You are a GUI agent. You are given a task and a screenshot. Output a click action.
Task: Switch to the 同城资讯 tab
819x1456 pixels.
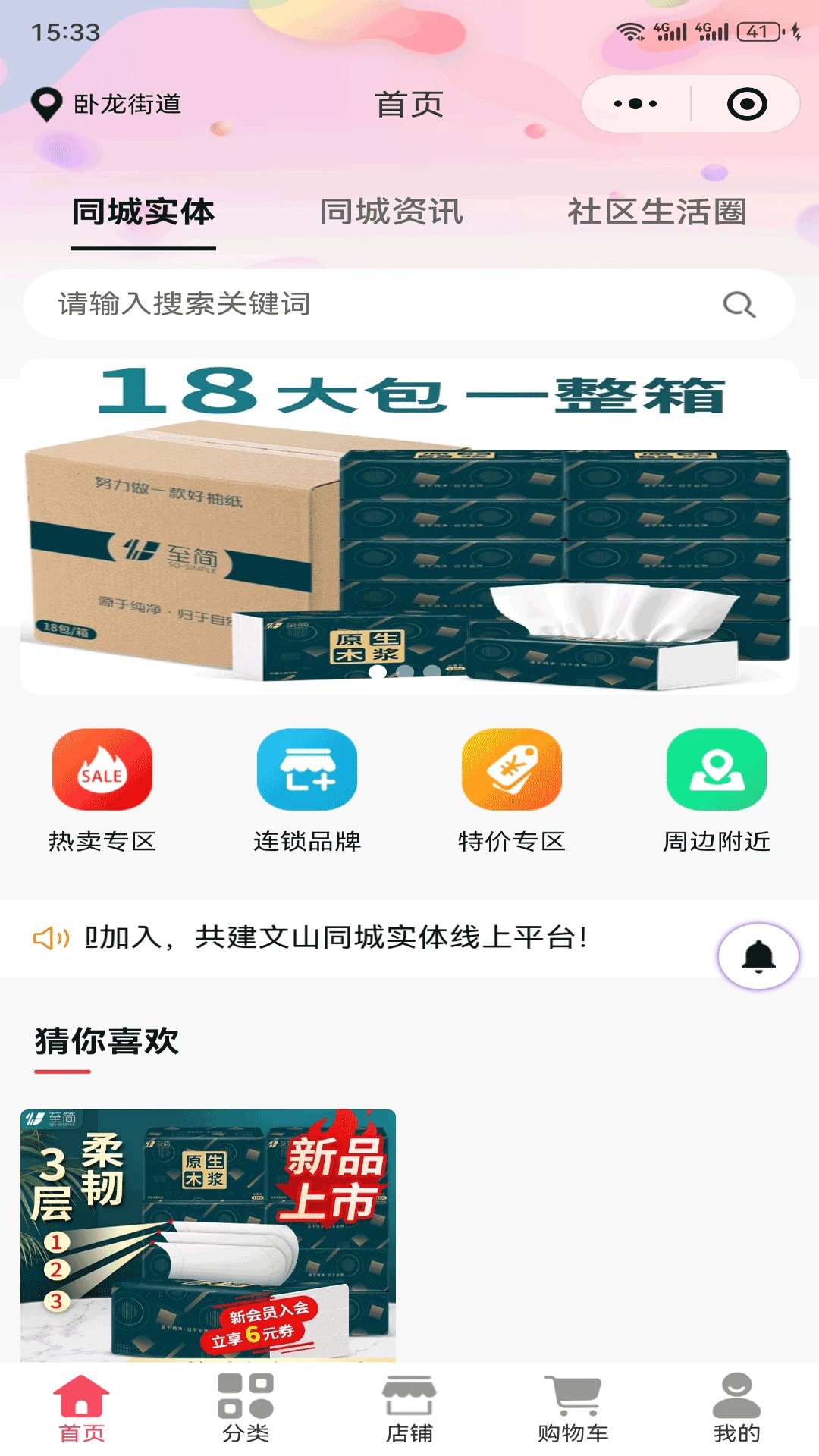tap(391, 213)
